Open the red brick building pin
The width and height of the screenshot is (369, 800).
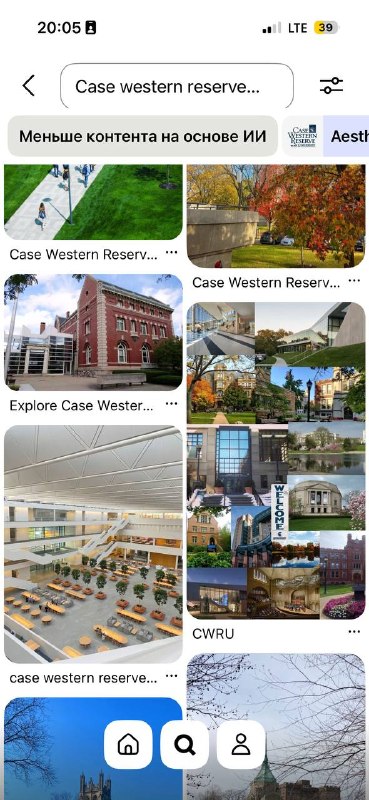[93, 332]
